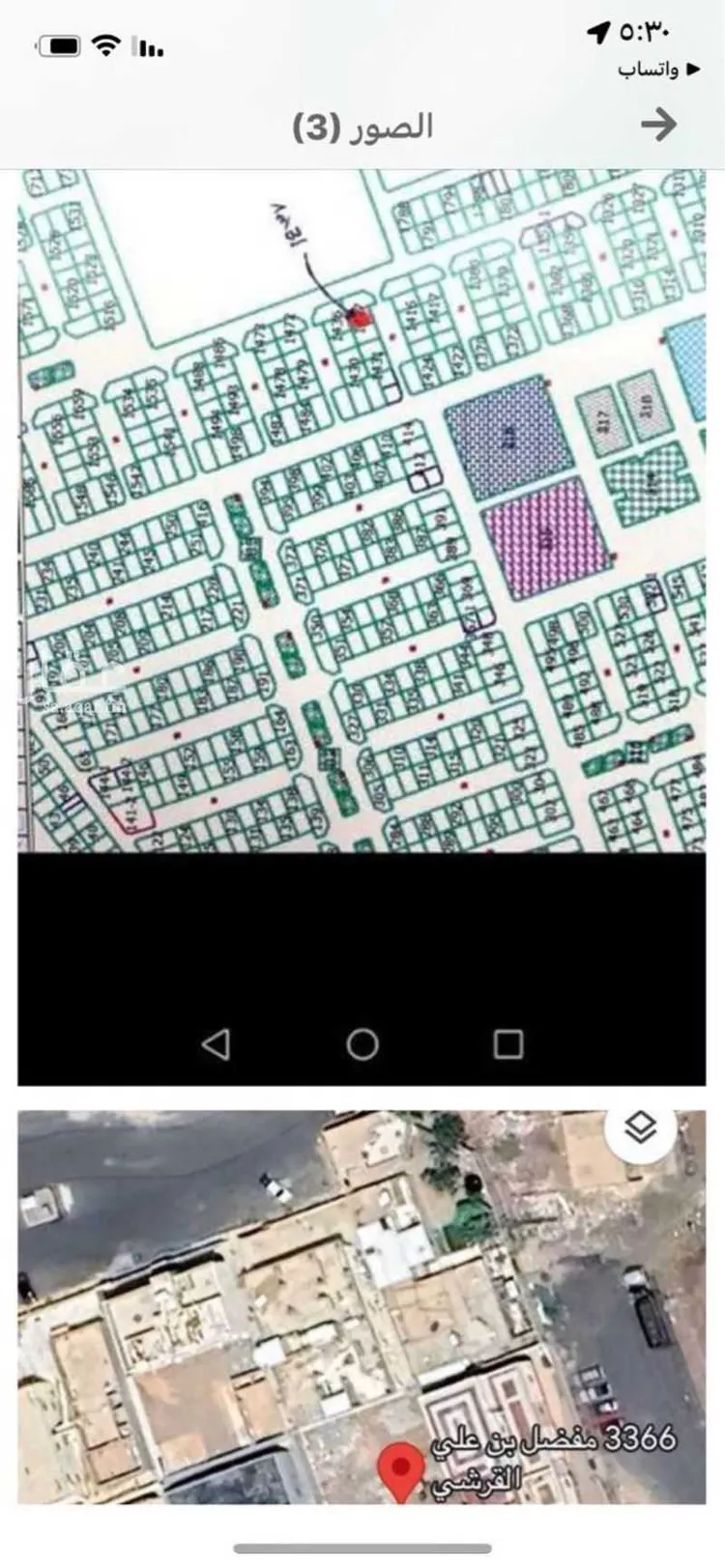Tap the Android back navigation triangle
This screenshot has width=725, height=1568.
(216, 1042)
